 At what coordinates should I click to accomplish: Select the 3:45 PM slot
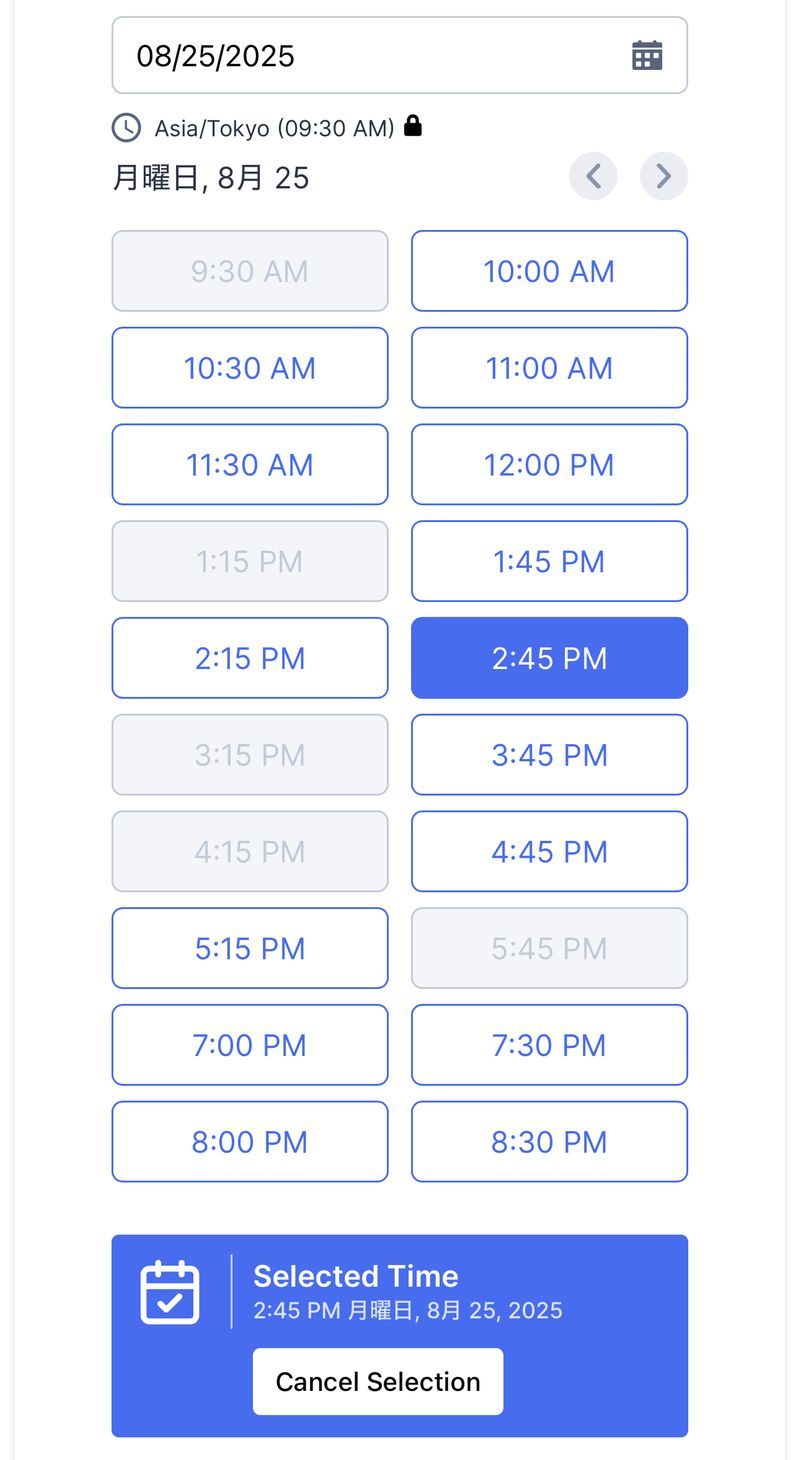pyautogui.click(x=549, y=755)
